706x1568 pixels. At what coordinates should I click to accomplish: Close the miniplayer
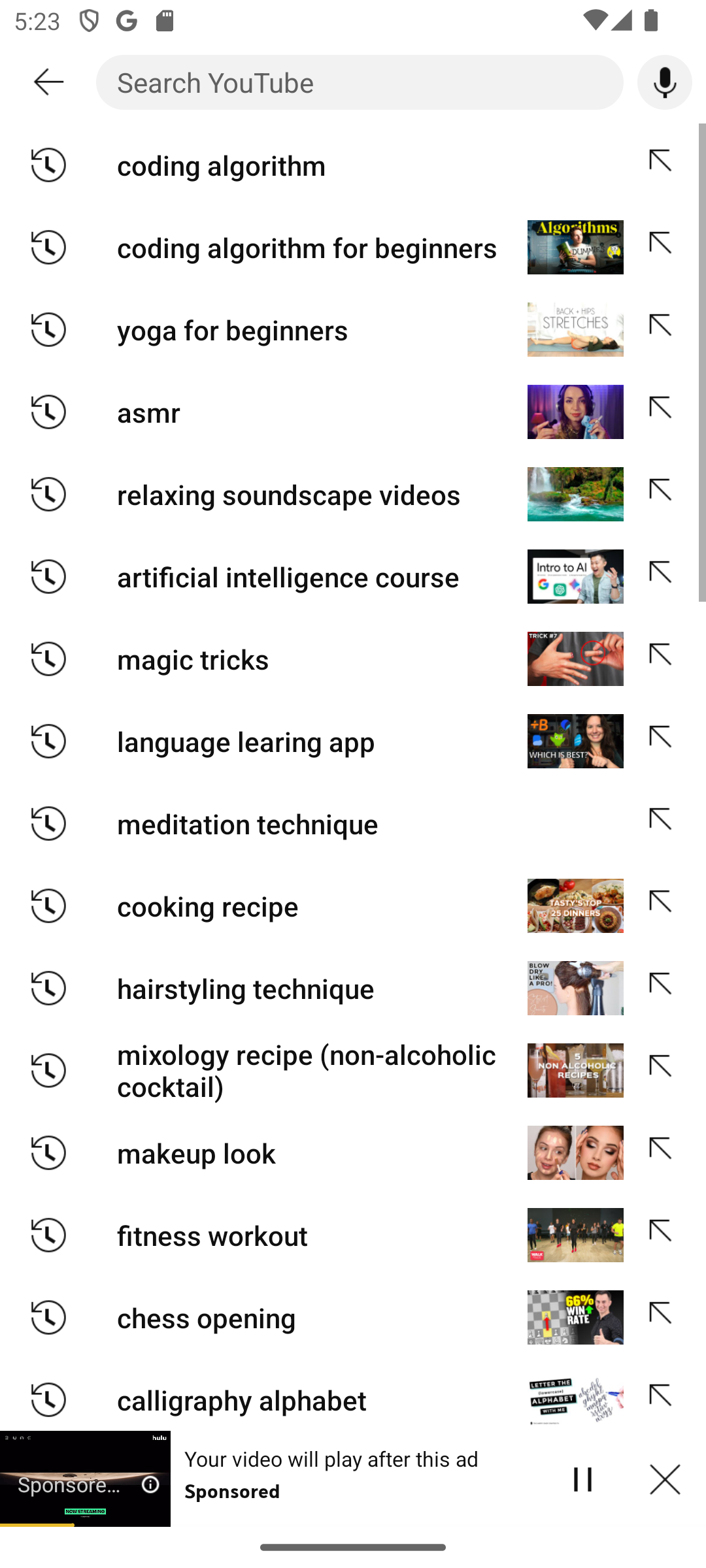pos(664,1479)
